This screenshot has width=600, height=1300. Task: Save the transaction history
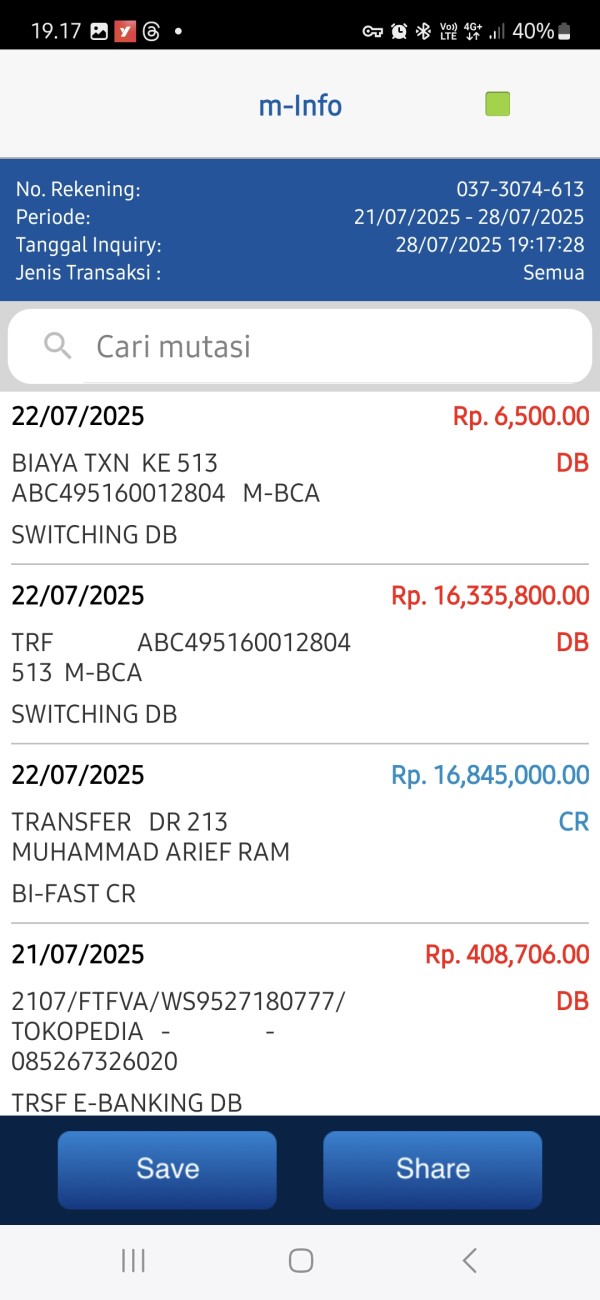point(167,1169)
